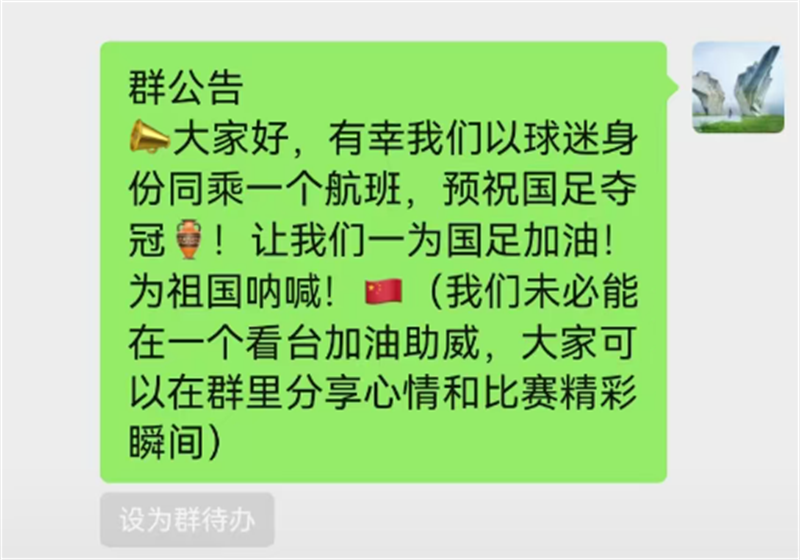The width and height of the screenshot is (800, 560).
Task: Tap the 设为群待办 button
Action: click(x=187, y=520)
